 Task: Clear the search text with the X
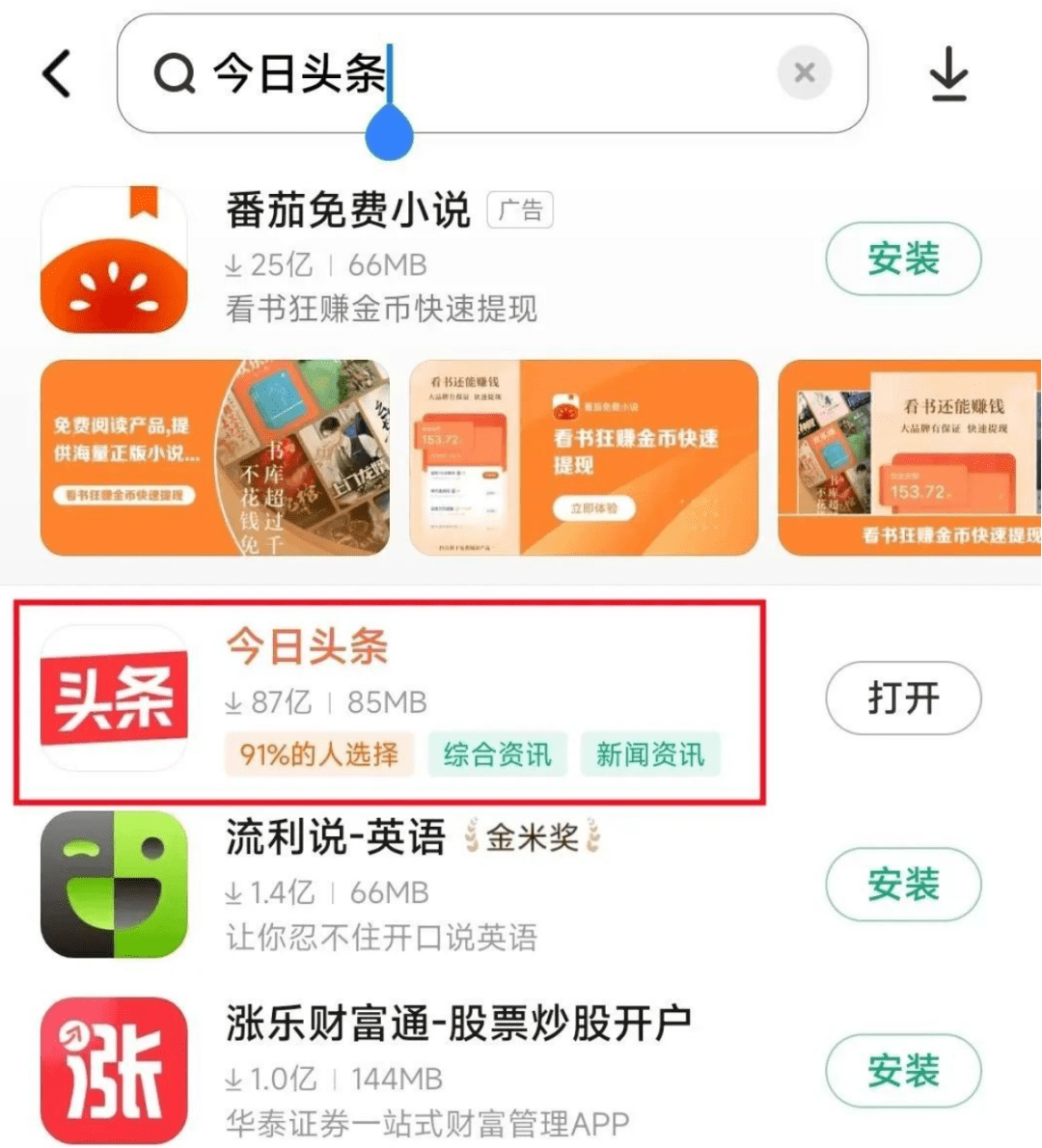pyautogui.click(x=805, y=72)
